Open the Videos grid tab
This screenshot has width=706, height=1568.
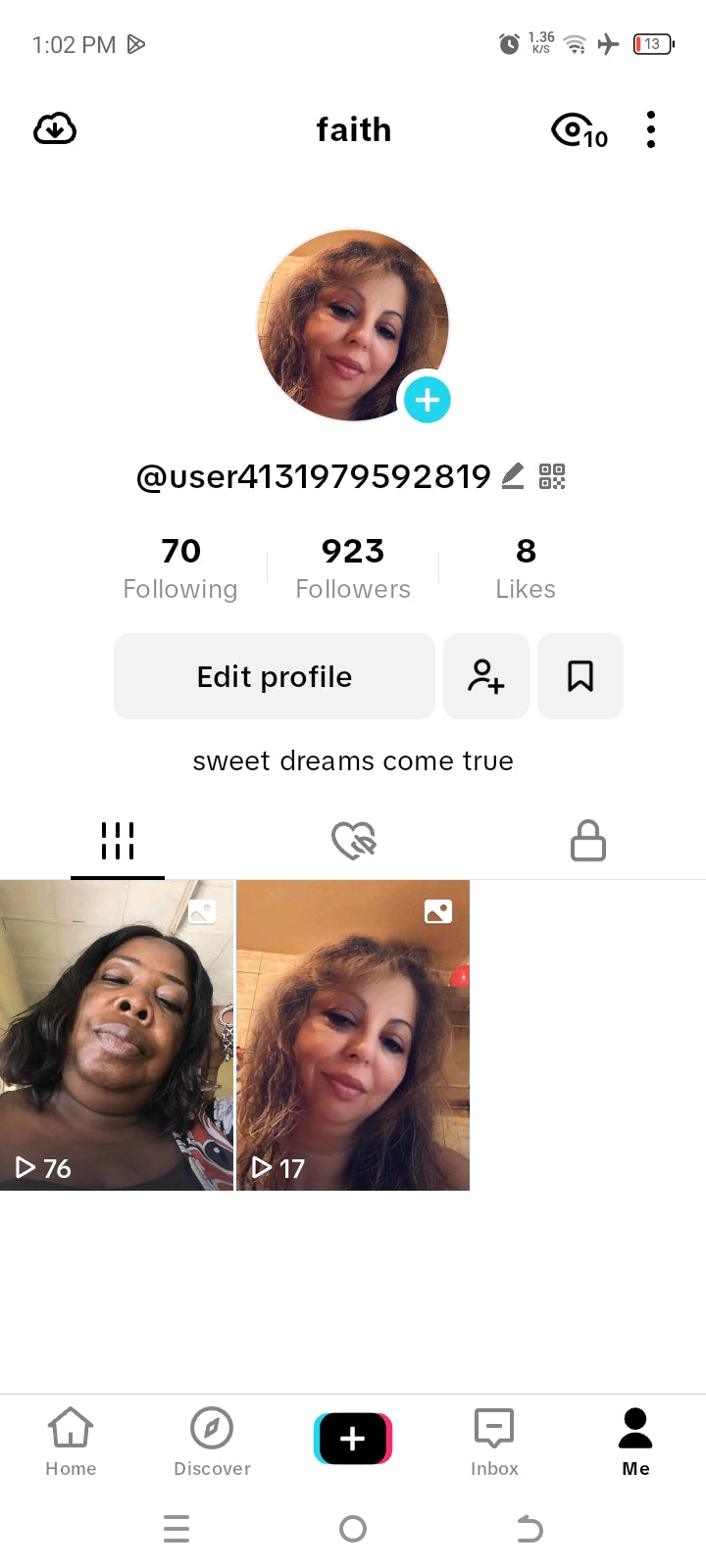coord(118,841)
